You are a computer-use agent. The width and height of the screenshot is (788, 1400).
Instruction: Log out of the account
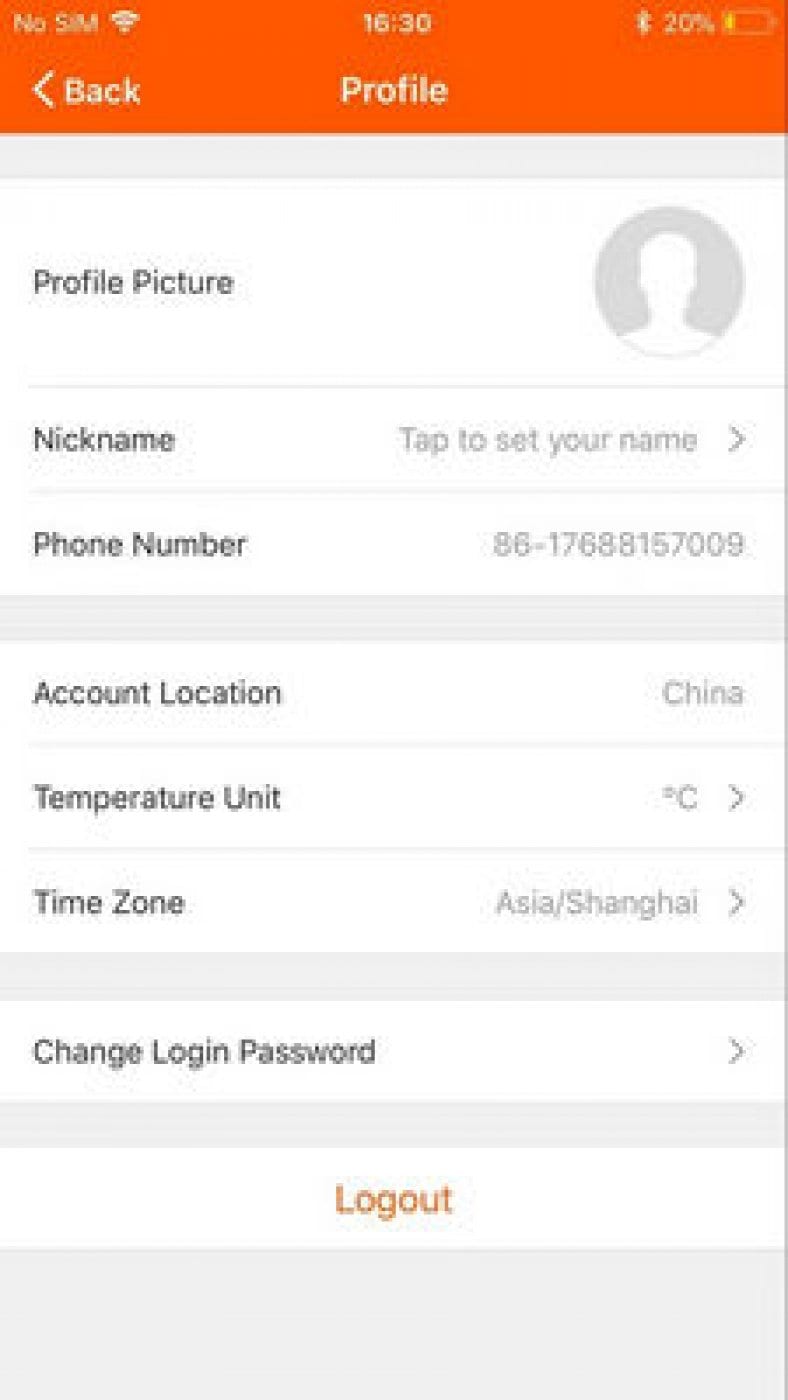(393, 1199)
